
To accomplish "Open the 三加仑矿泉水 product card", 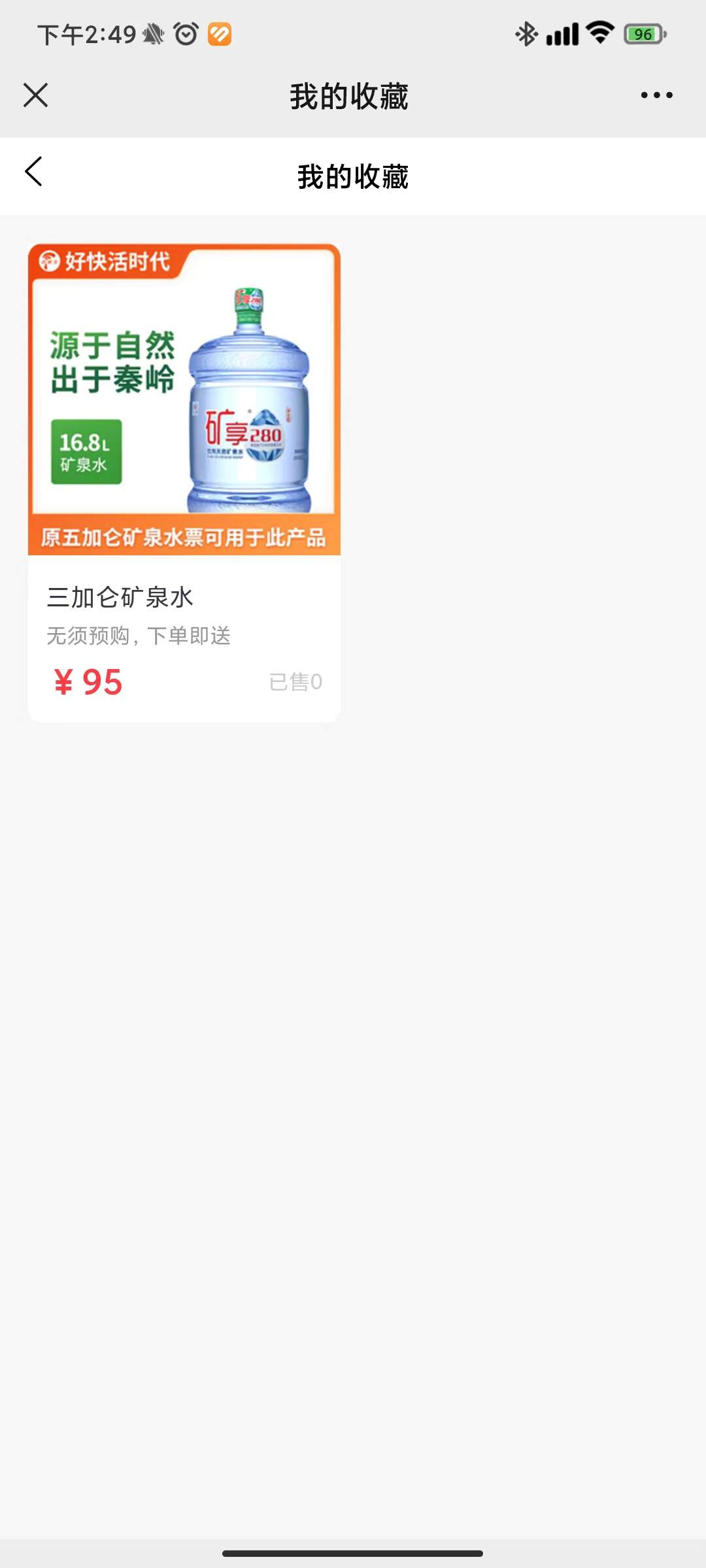I will tap(184, 482).
